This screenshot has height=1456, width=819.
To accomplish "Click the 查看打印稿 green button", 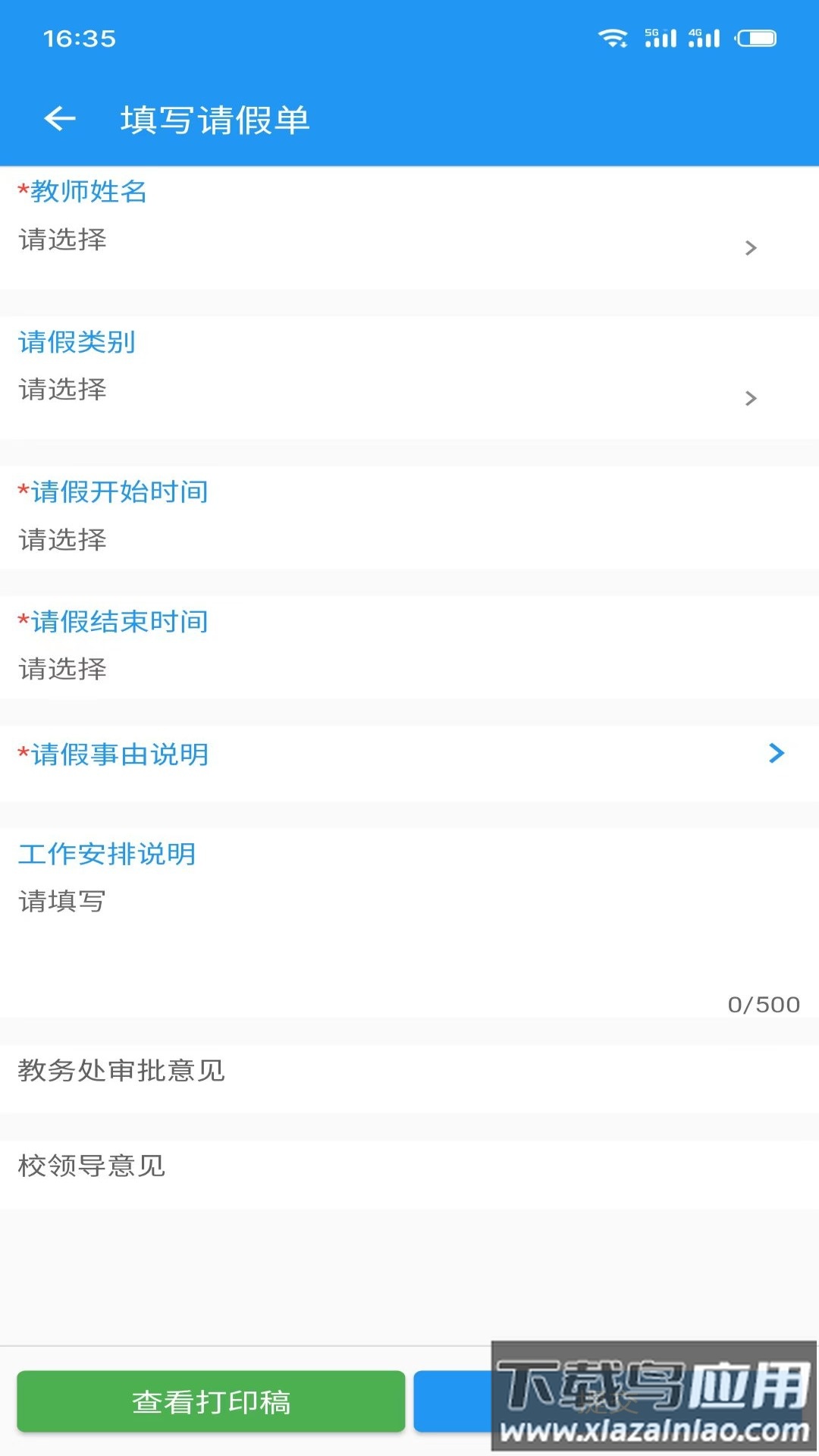I will coord(212,1401).
